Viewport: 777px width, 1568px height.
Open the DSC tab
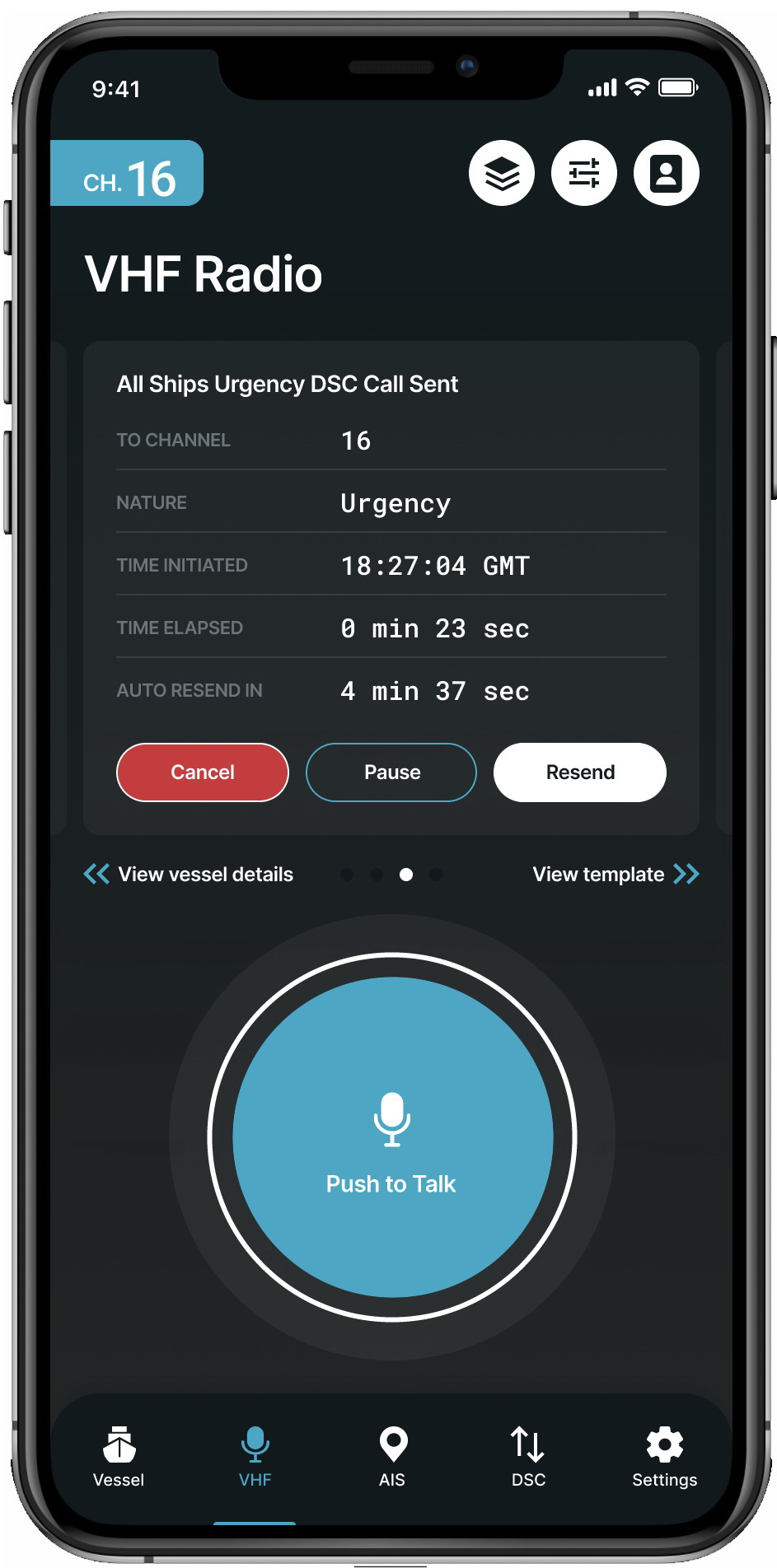(x=528, y=1457)
